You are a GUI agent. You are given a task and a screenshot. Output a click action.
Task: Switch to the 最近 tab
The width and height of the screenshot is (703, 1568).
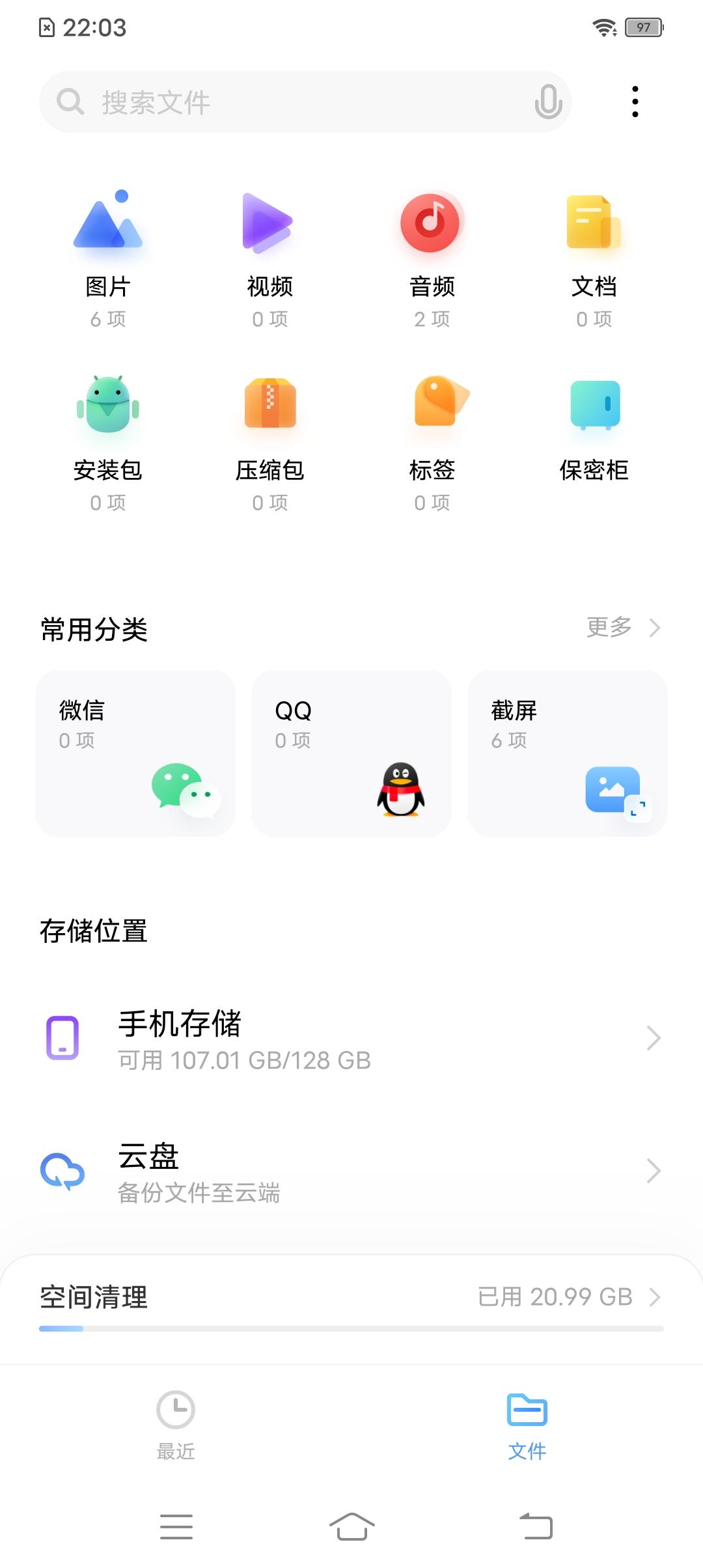click(x=176, y=1425)
